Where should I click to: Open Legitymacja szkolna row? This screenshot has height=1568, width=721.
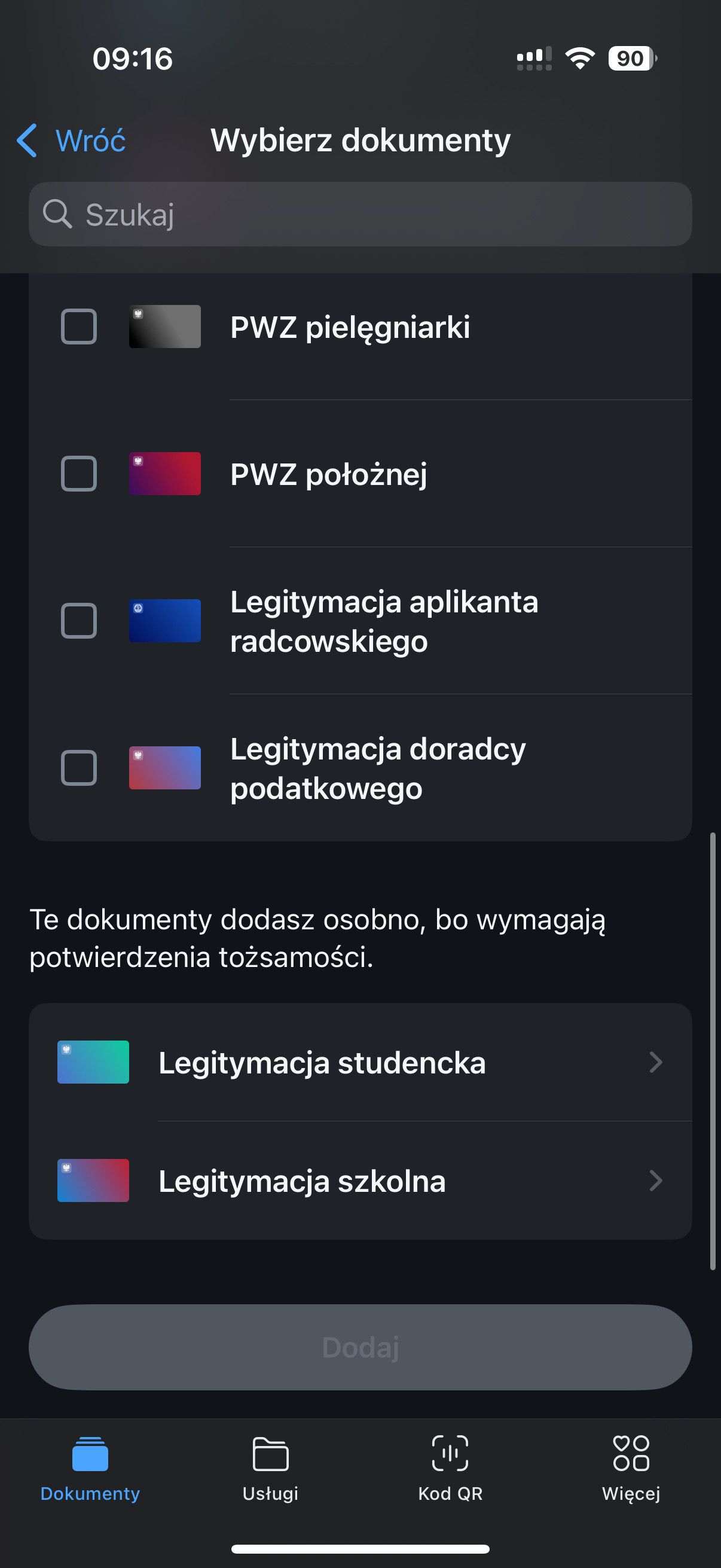360,1181
